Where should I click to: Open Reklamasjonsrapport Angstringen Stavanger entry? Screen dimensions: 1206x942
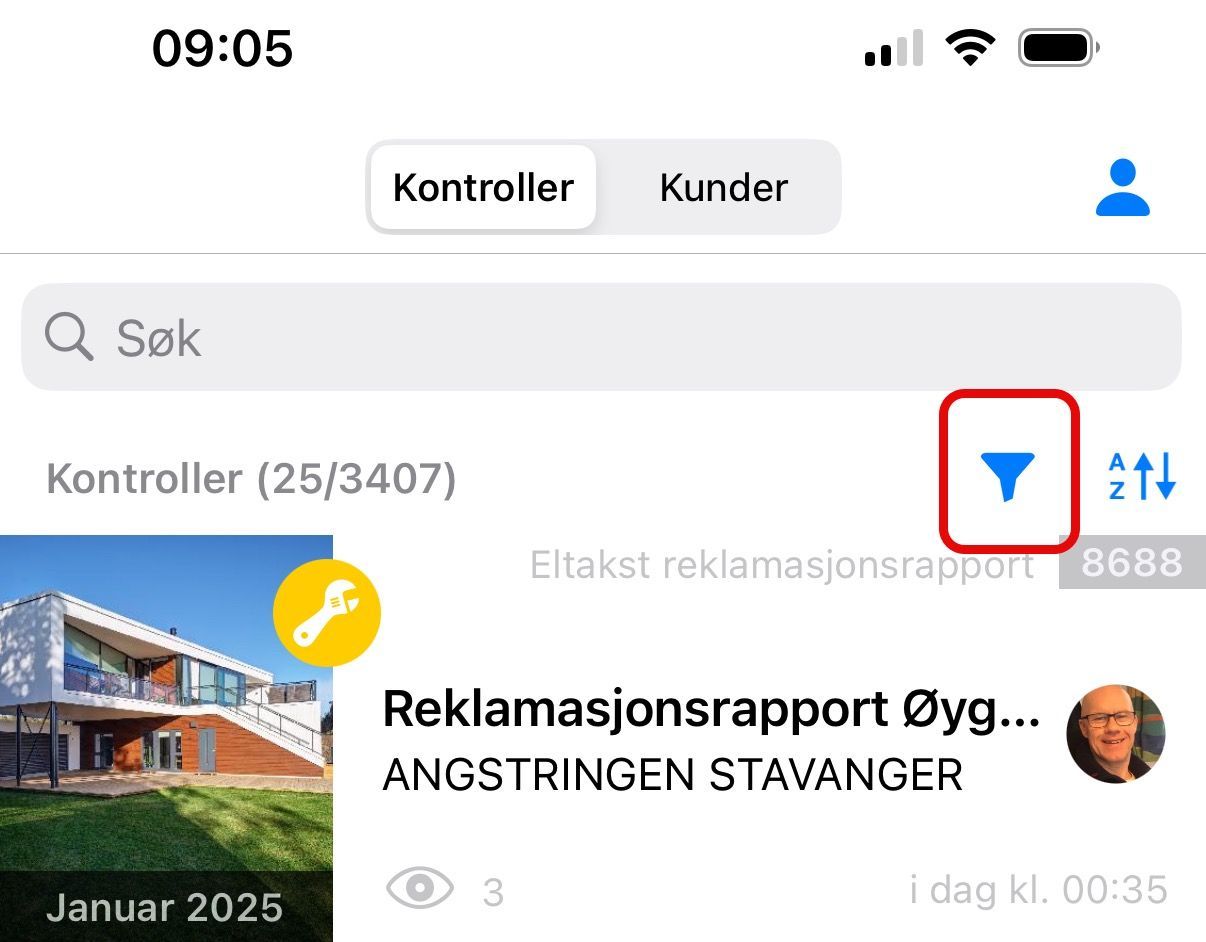[710, 738]
